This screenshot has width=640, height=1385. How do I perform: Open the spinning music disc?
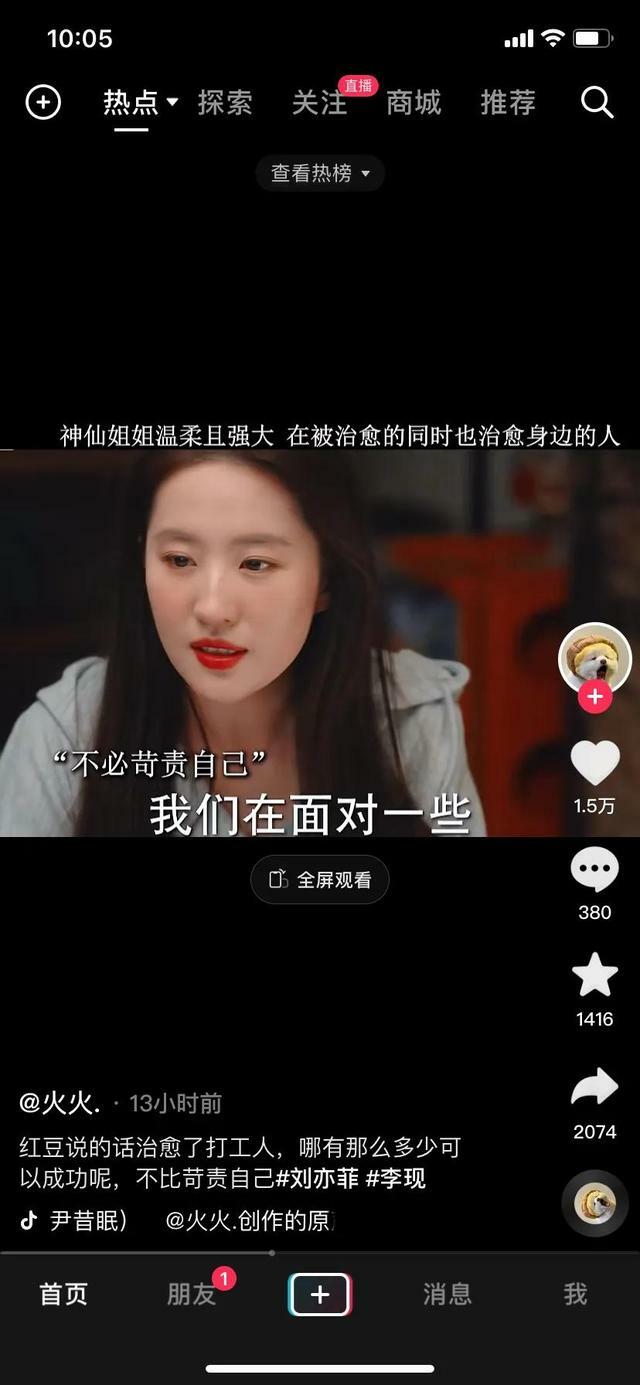(595, 1203)
